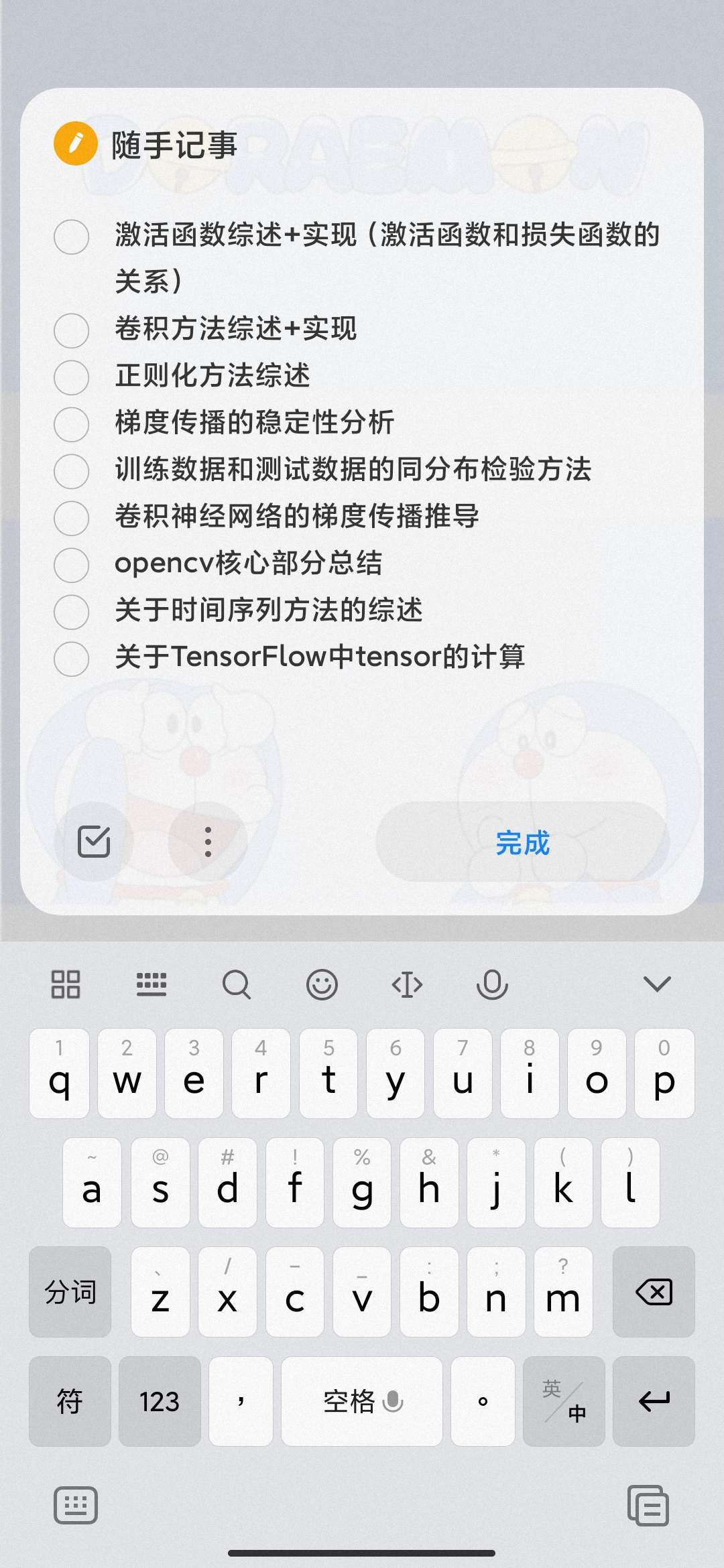Open the keyboard search tool
The width and height of the screenshot is (724, 1568).
click(237, 985)
